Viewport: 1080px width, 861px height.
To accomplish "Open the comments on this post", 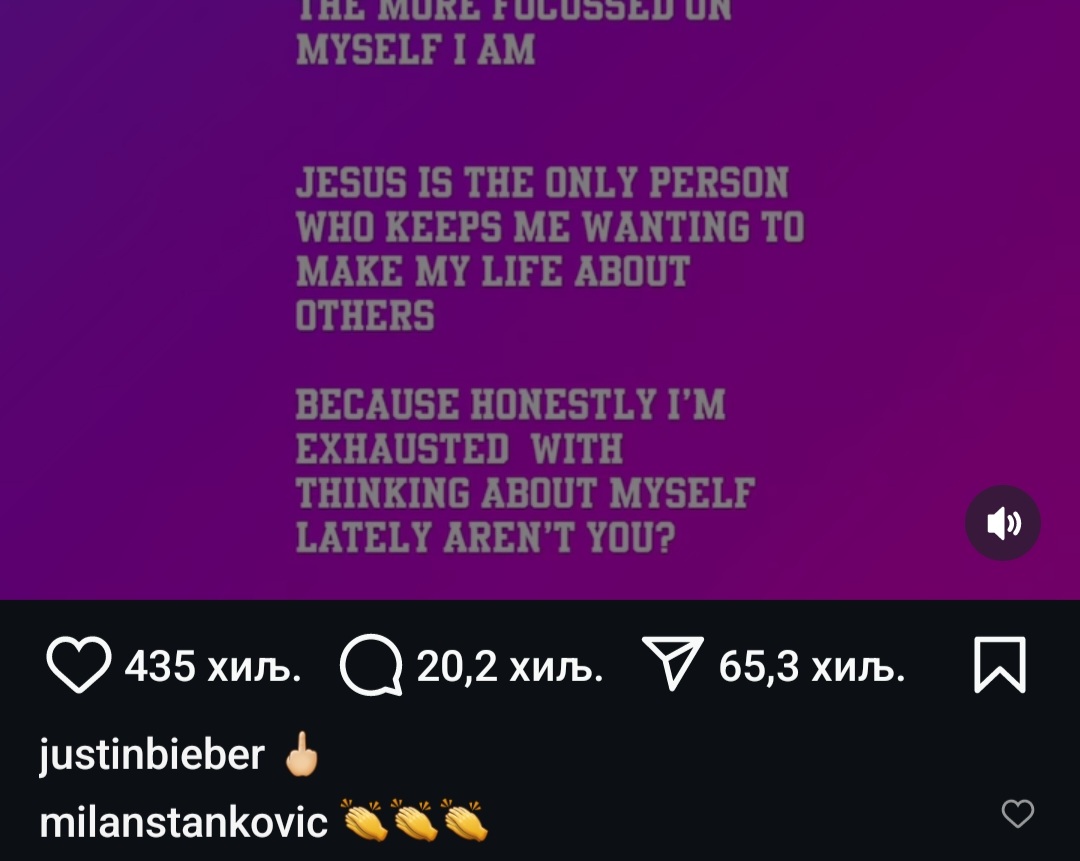I will [x=371, y=666].
